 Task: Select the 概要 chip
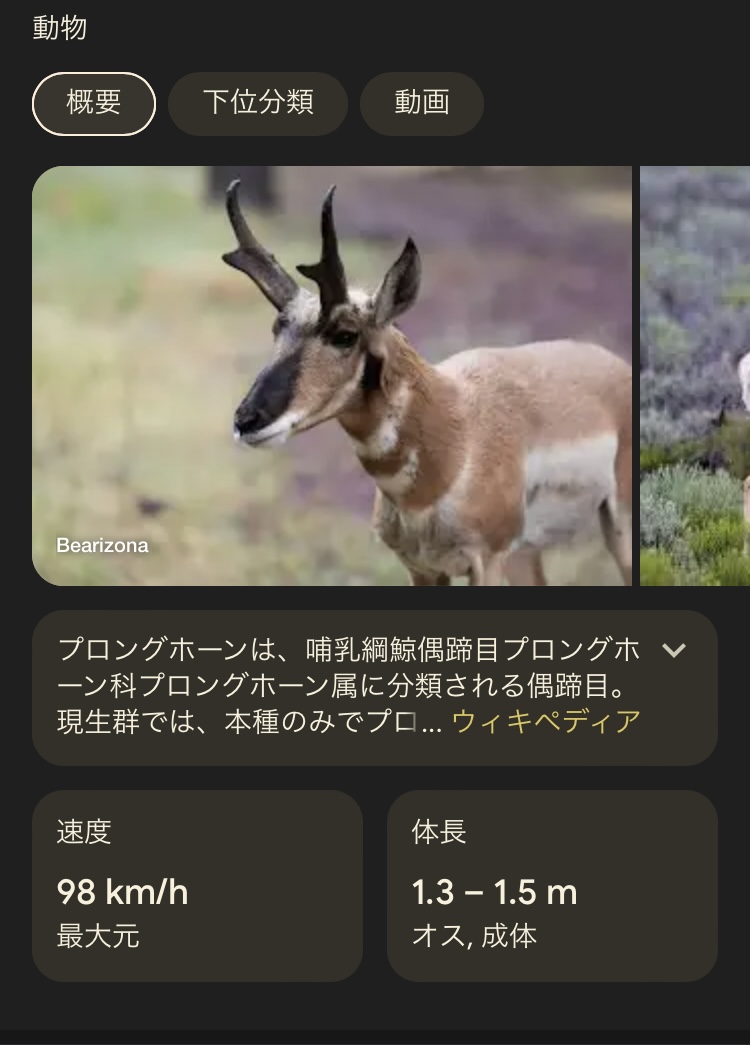pyautogui.click(x=94, y=104)
